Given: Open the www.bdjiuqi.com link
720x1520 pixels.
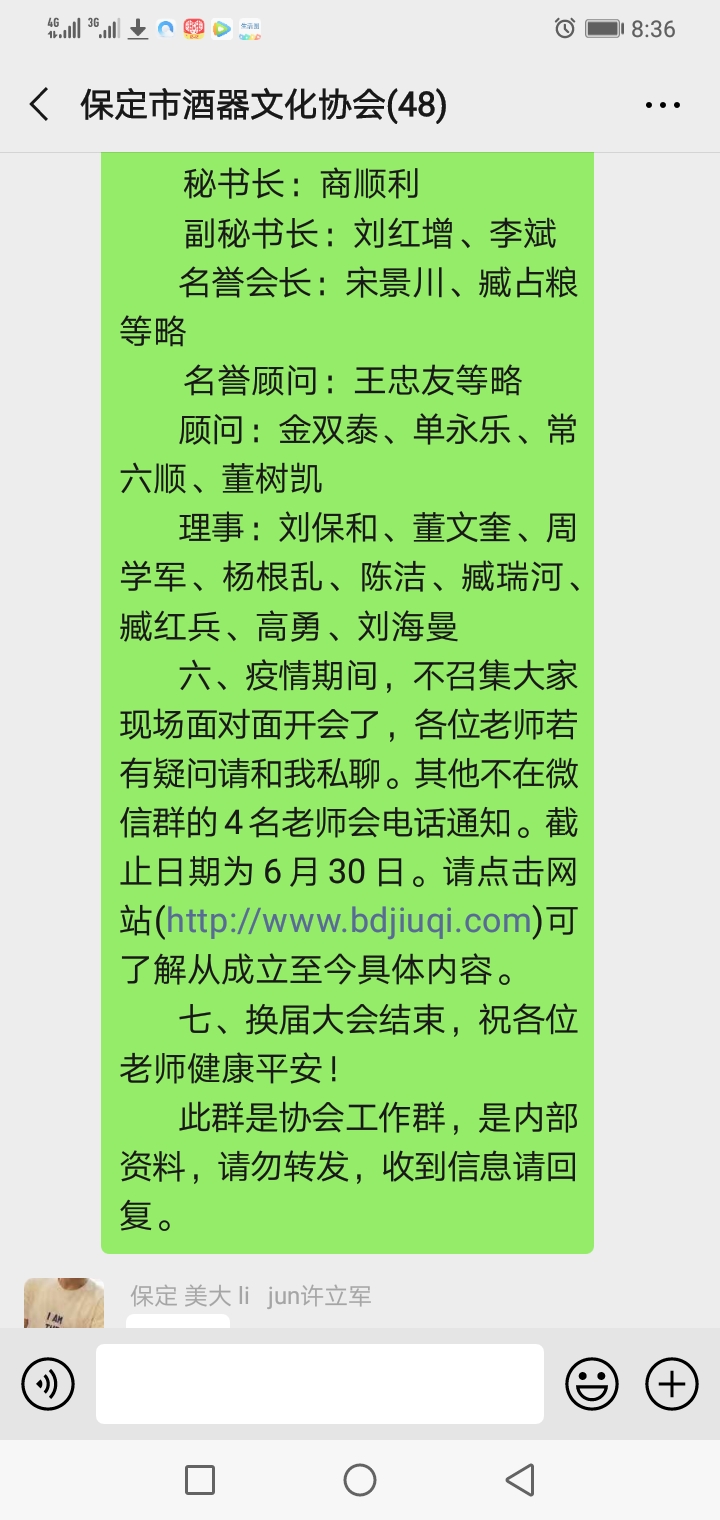Looking at the screenshot, I should [348, 920].
